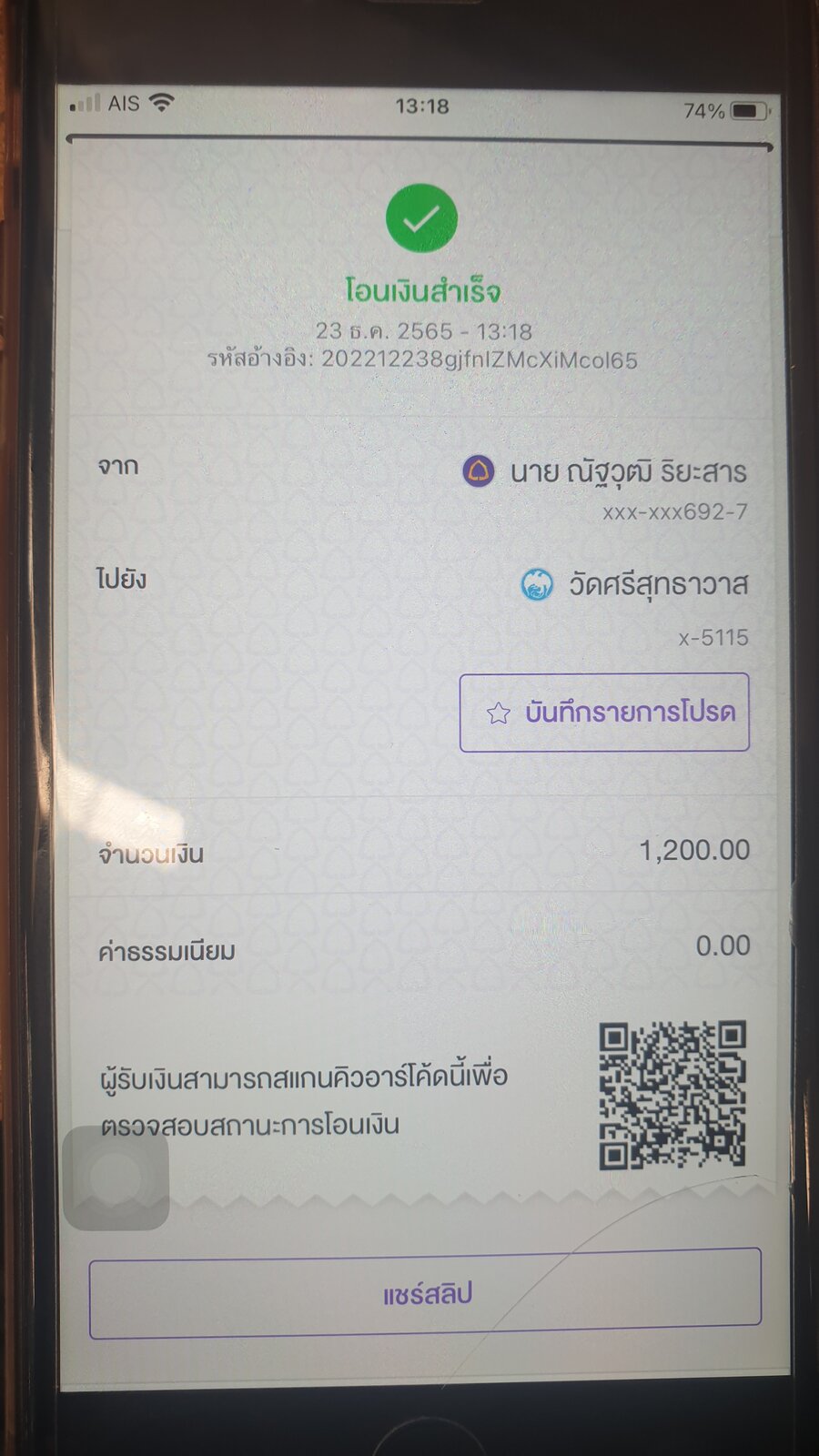This screenshot has width=819, height=1456.
Task: Save recipient with บันทึกรายการโปรด button
Action: [604, 713]
